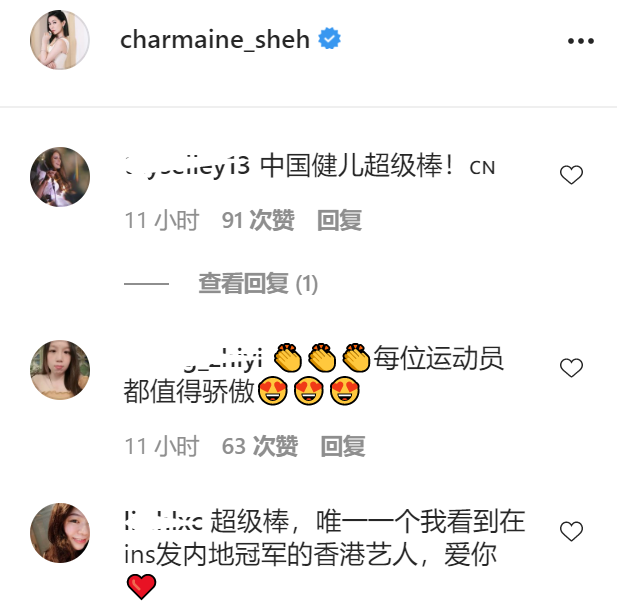The width and height of the screenshot is (617, 615).
Task: Open charmaine_sheh profile avatar
Action: click(61, 41)
